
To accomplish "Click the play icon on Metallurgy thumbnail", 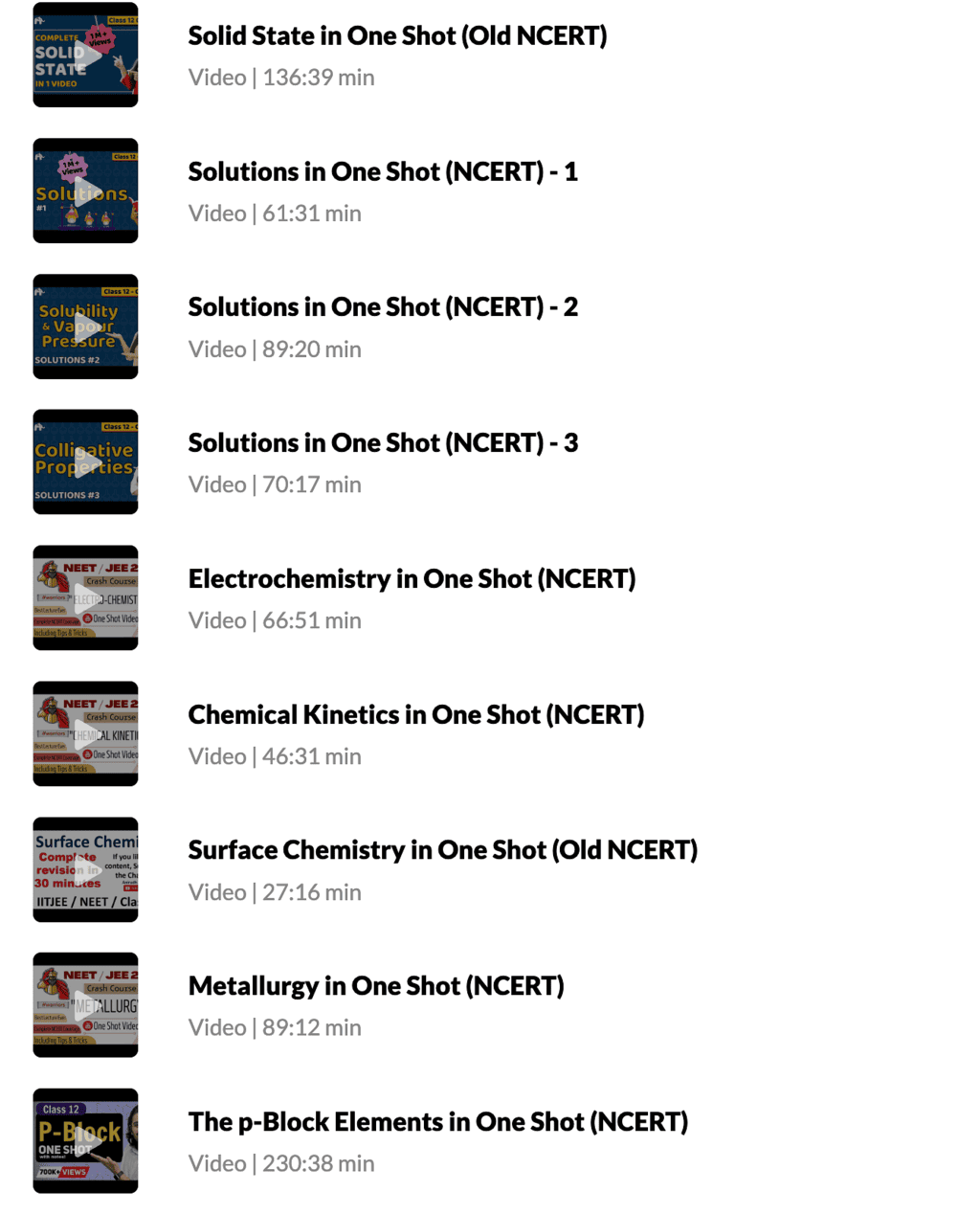I will tap(85, 1004).
